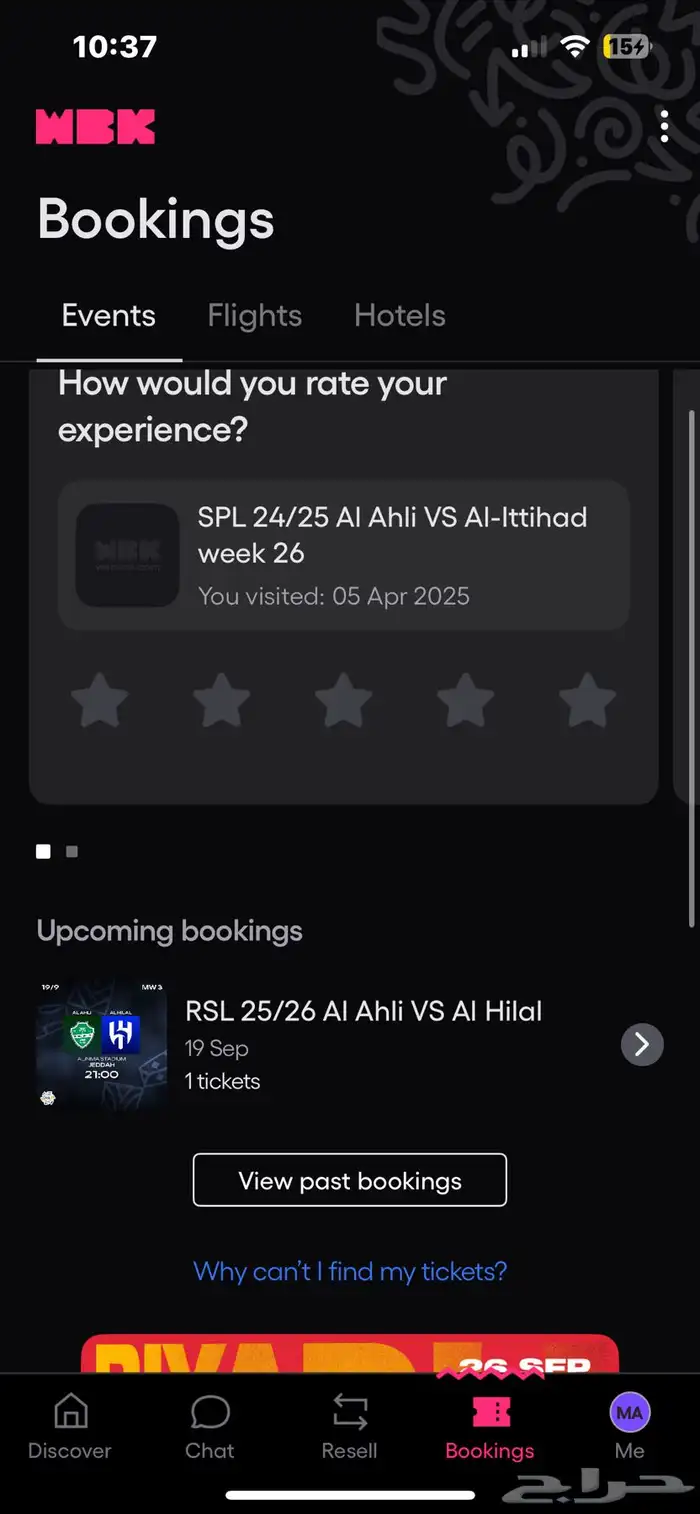Select the Events tab
The width and height of the screenshot is (700, 1514).
[108, 316]
